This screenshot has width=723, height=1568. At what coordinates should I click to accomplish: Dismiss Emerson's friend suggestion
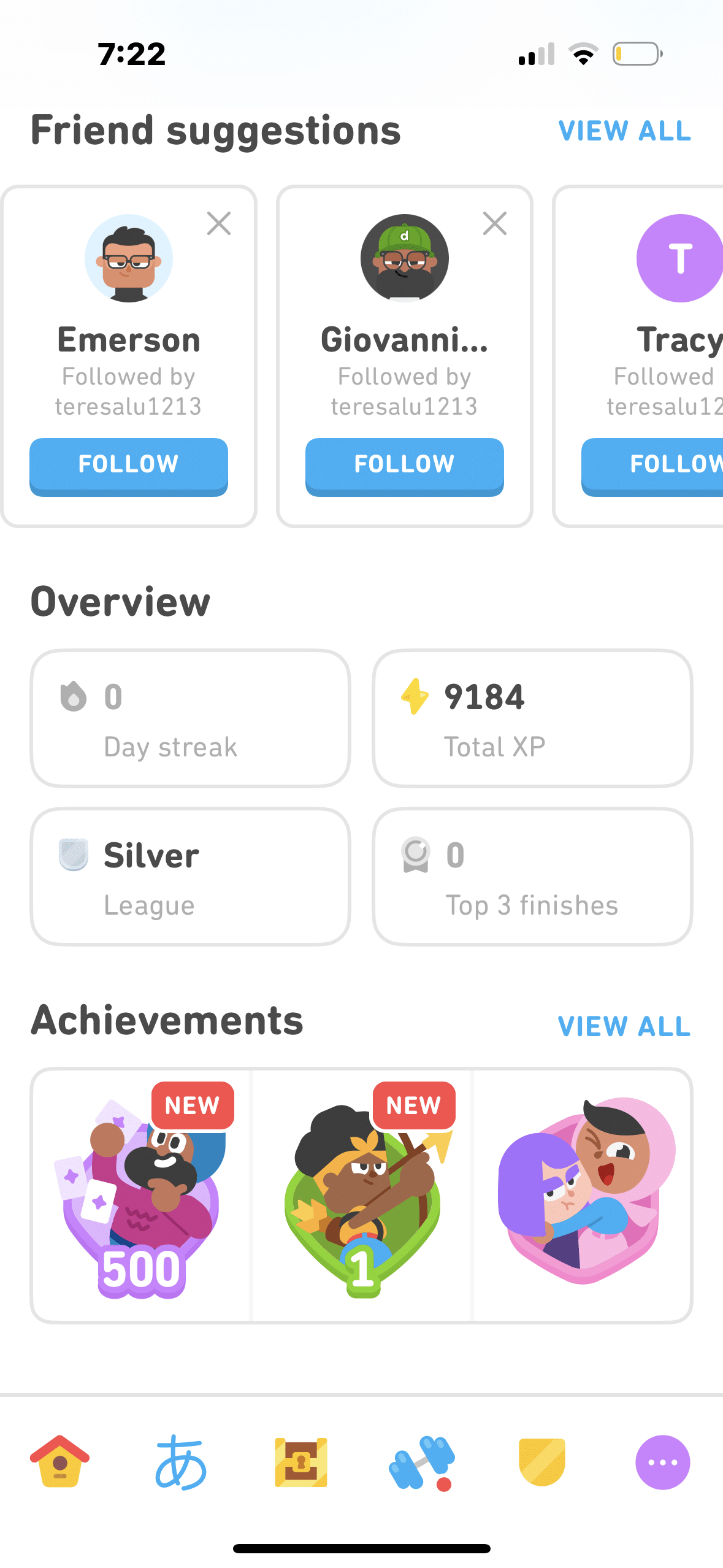219,224
